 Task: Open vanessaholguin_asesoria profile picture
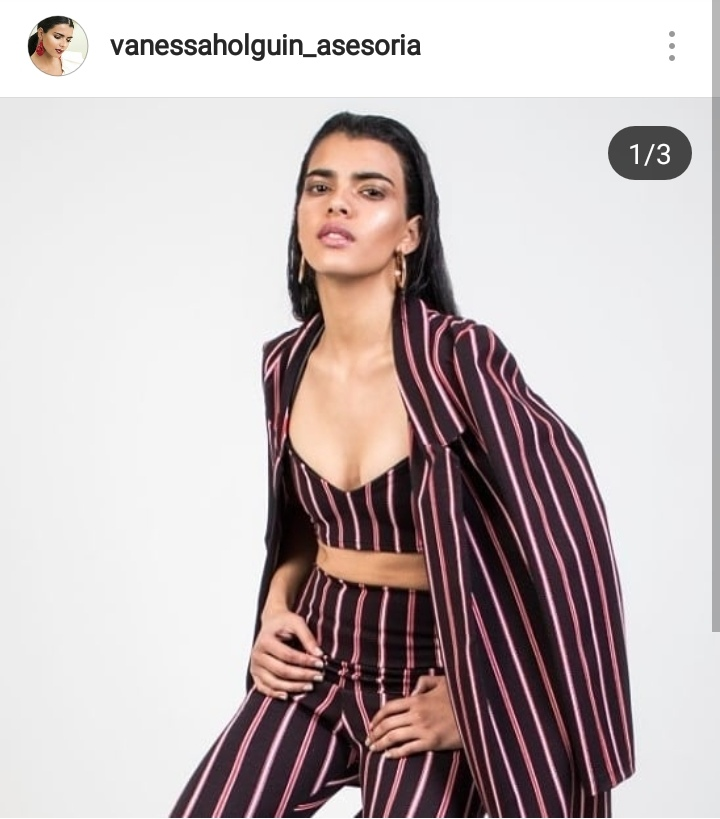57,46
